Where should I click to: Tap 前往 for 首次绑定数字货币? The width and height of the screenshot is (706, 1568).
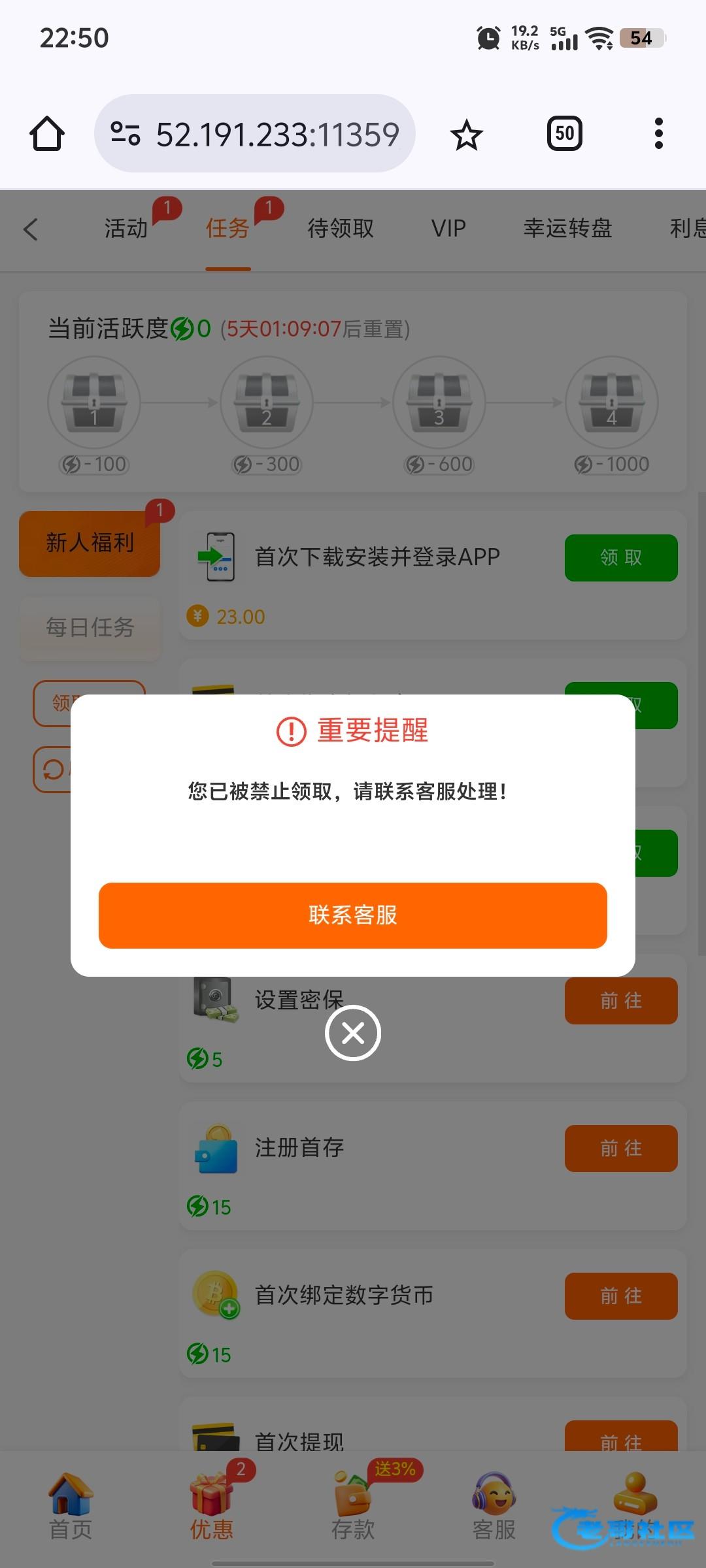(x=621, y=1296)
